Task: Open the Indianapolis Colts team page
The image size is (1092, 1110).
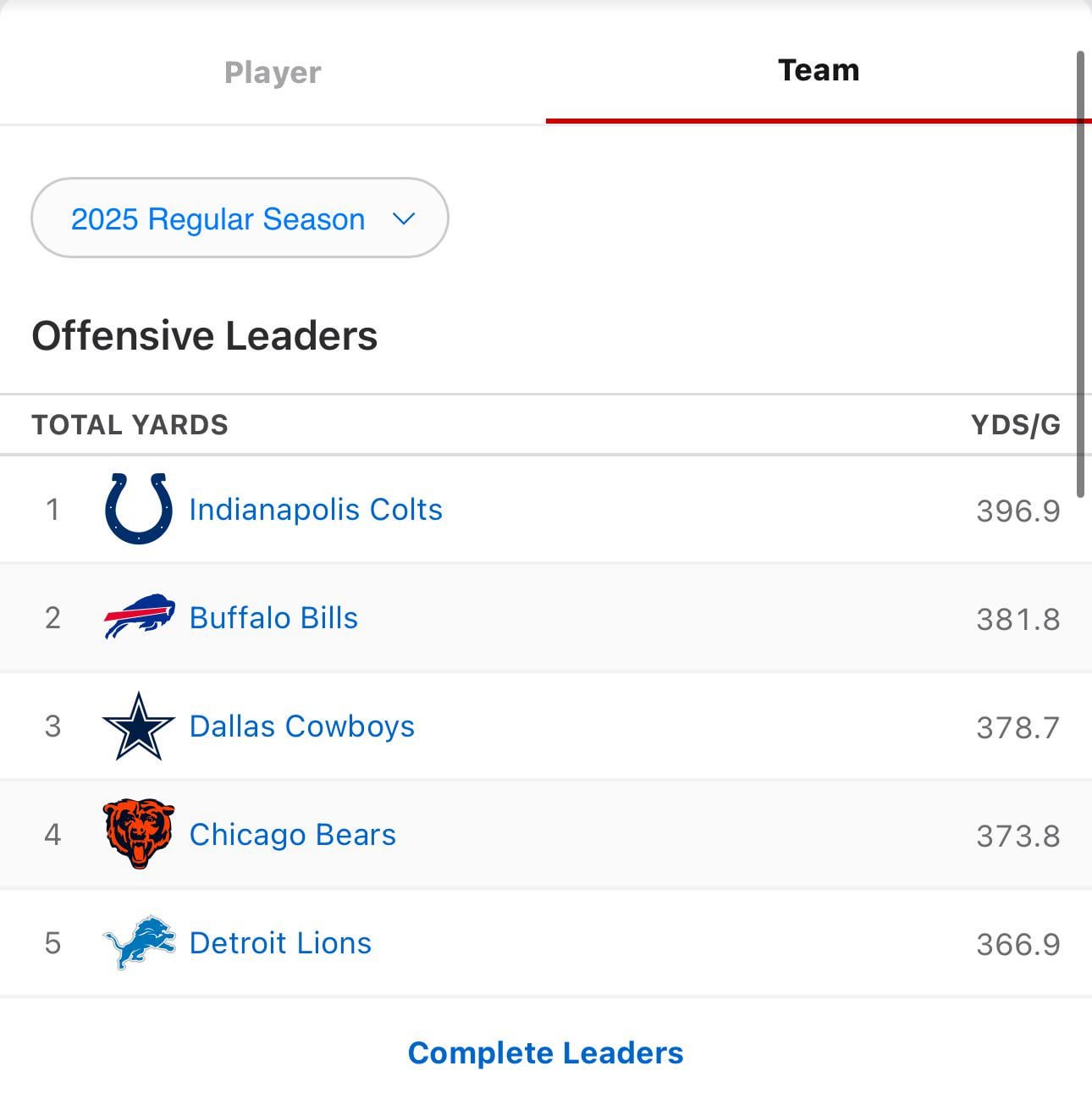Action: [315, 510]
